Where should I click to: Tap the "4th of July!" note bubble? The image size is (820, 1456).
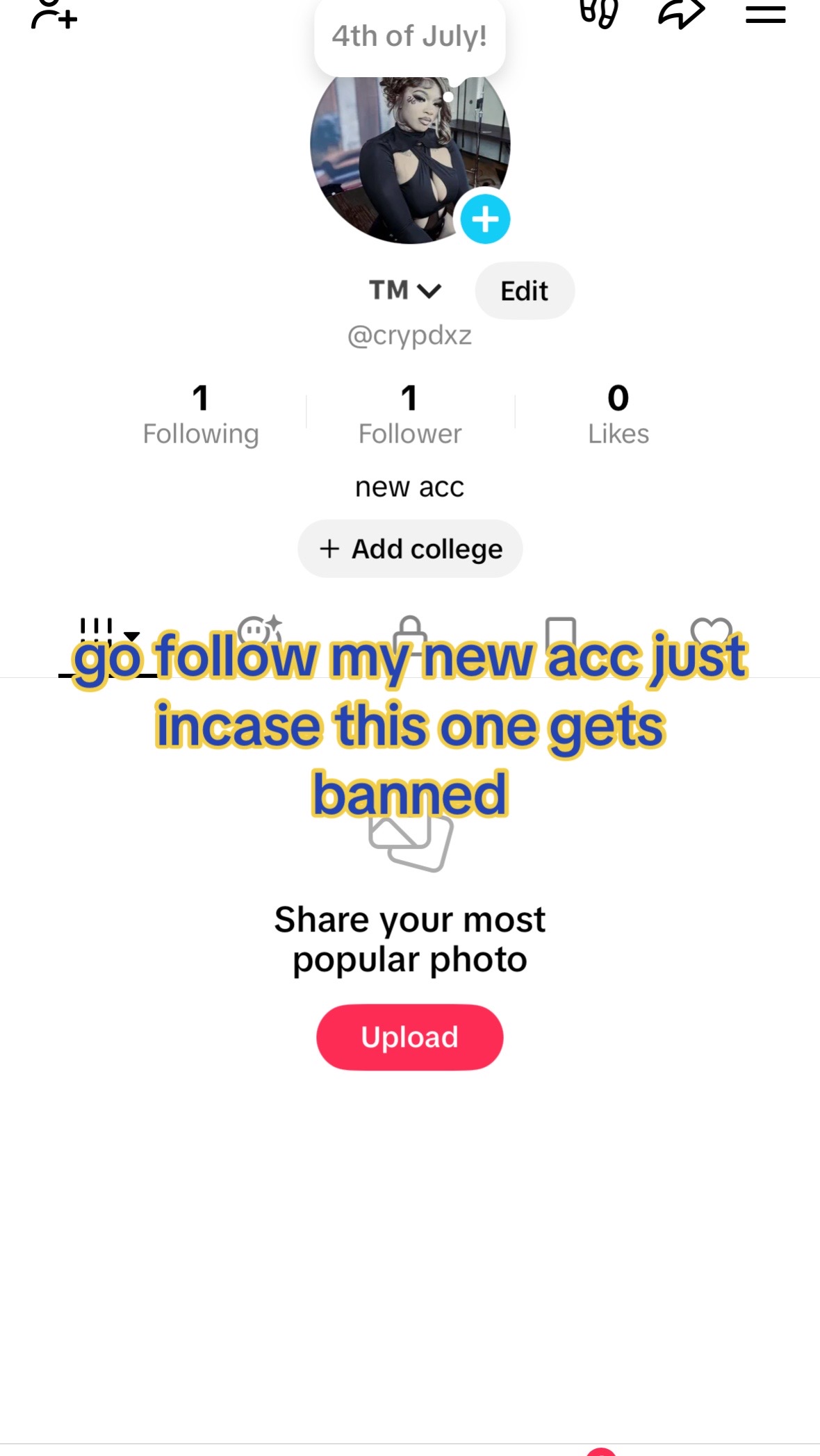pyautogui.click(x=409, y=38)
